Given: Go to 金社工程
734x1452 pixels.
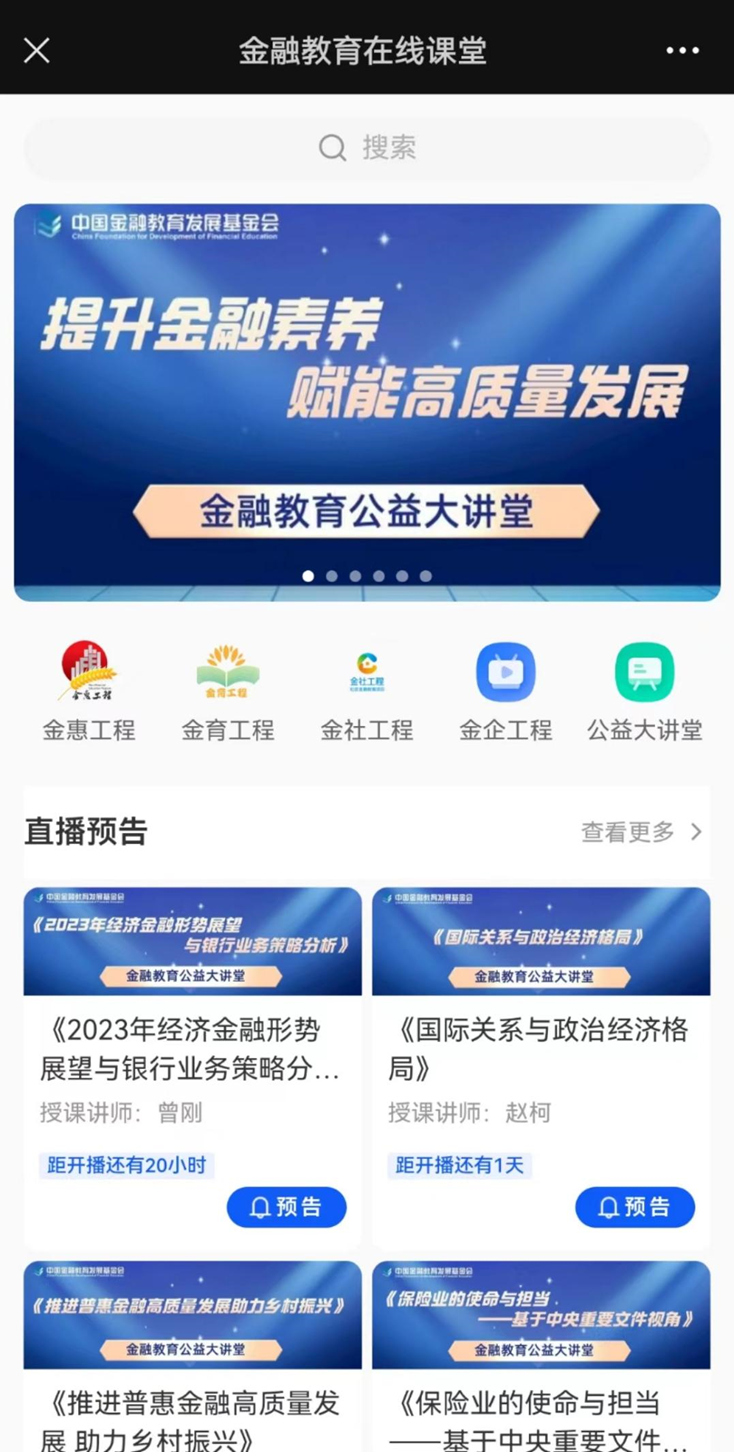Looking at the screenshot, I should pos(367,692).
